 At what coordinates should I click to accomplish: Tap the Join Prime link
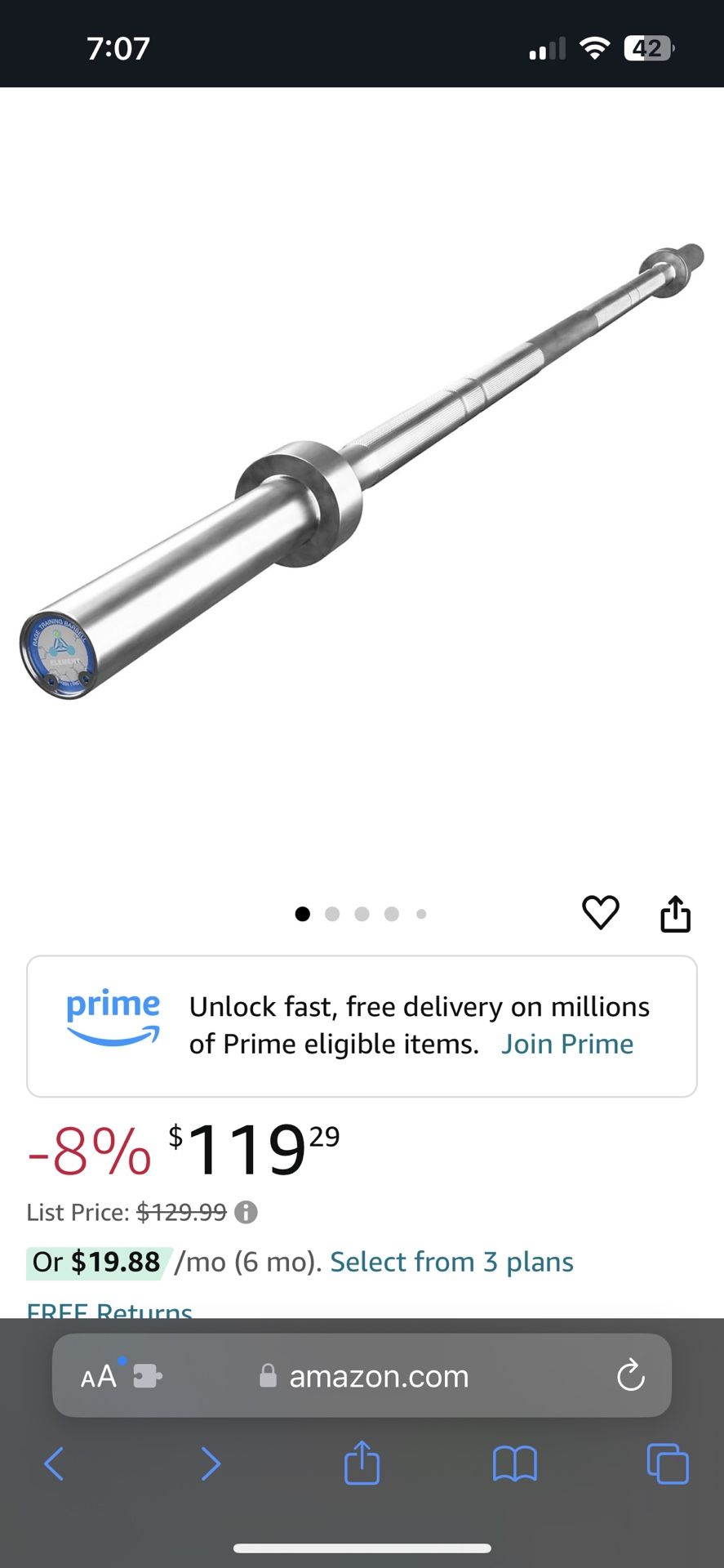click(x=567, y=1044)
